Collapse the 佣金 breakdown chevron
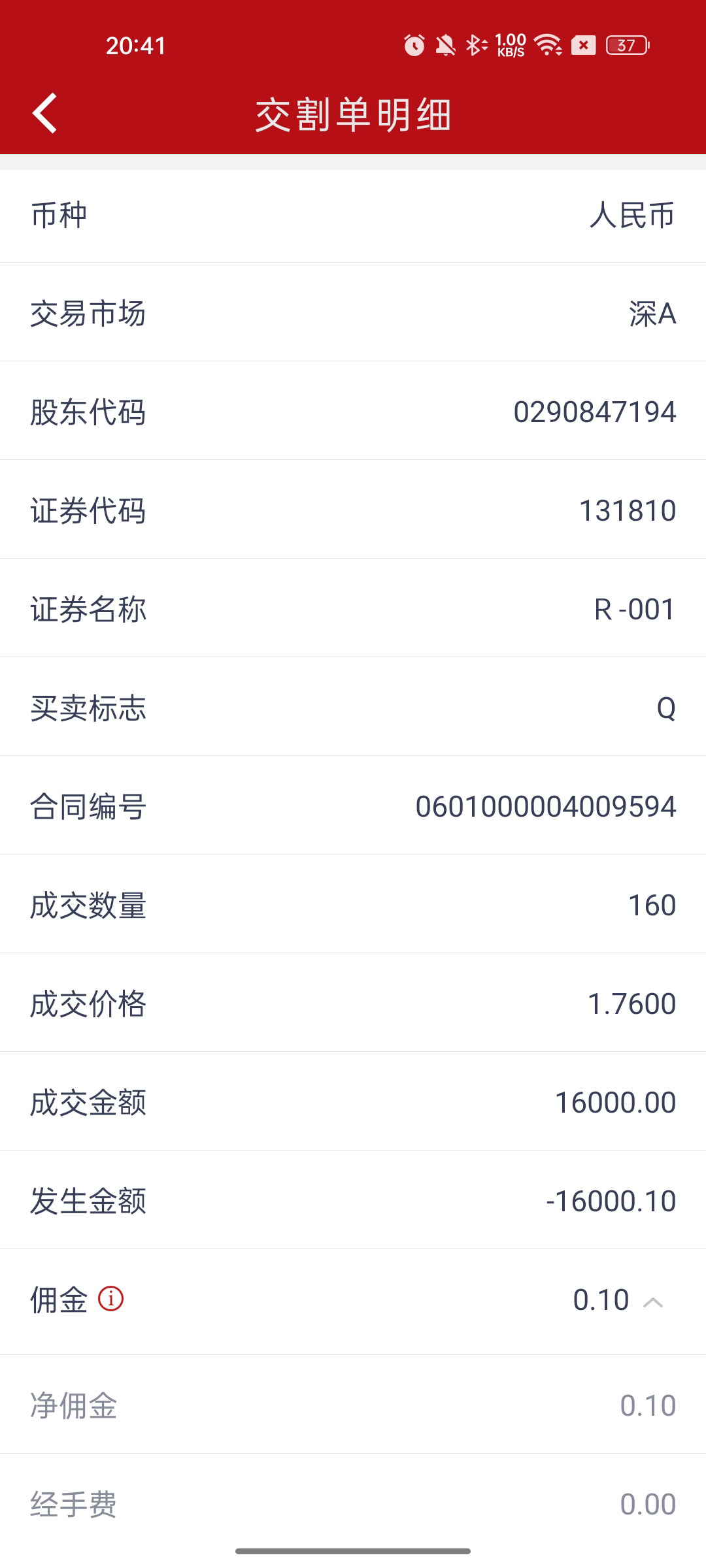 (652, 1302)
